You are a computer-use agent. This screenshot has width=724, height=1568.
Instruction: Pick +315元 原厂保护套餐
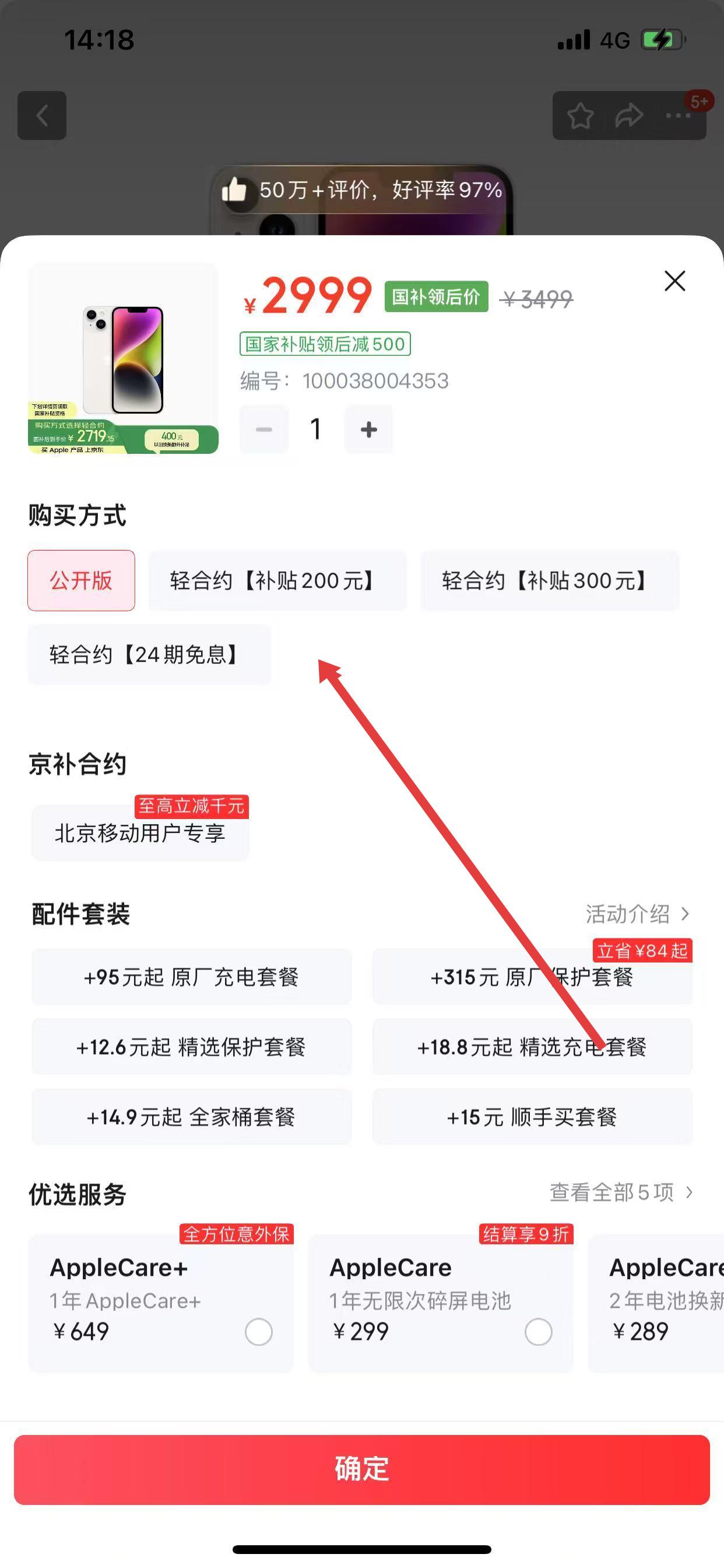coord(532,977)
